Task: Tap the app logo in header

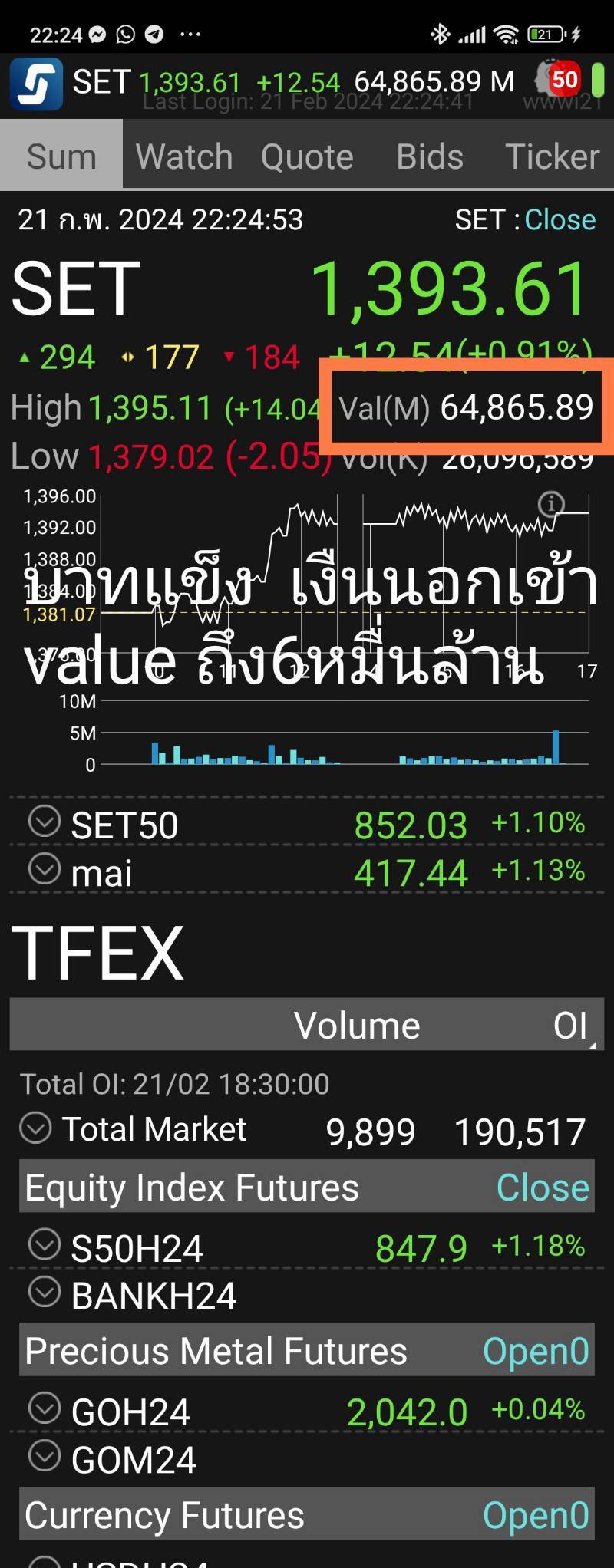Action: pyautogui.click(x=36, y=84)
